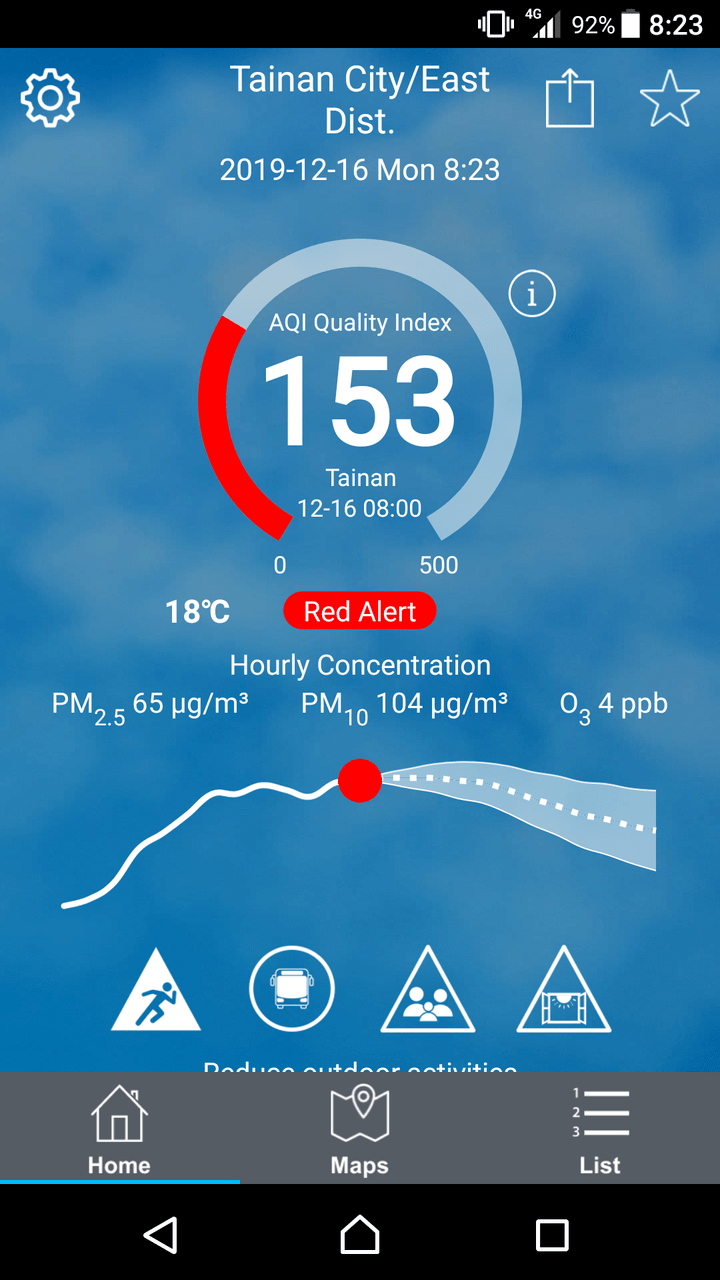Image resolution: width=720 pixels, height=1280 pixels.
Task: Open the AQI info icon
Action: coord(532,293)
